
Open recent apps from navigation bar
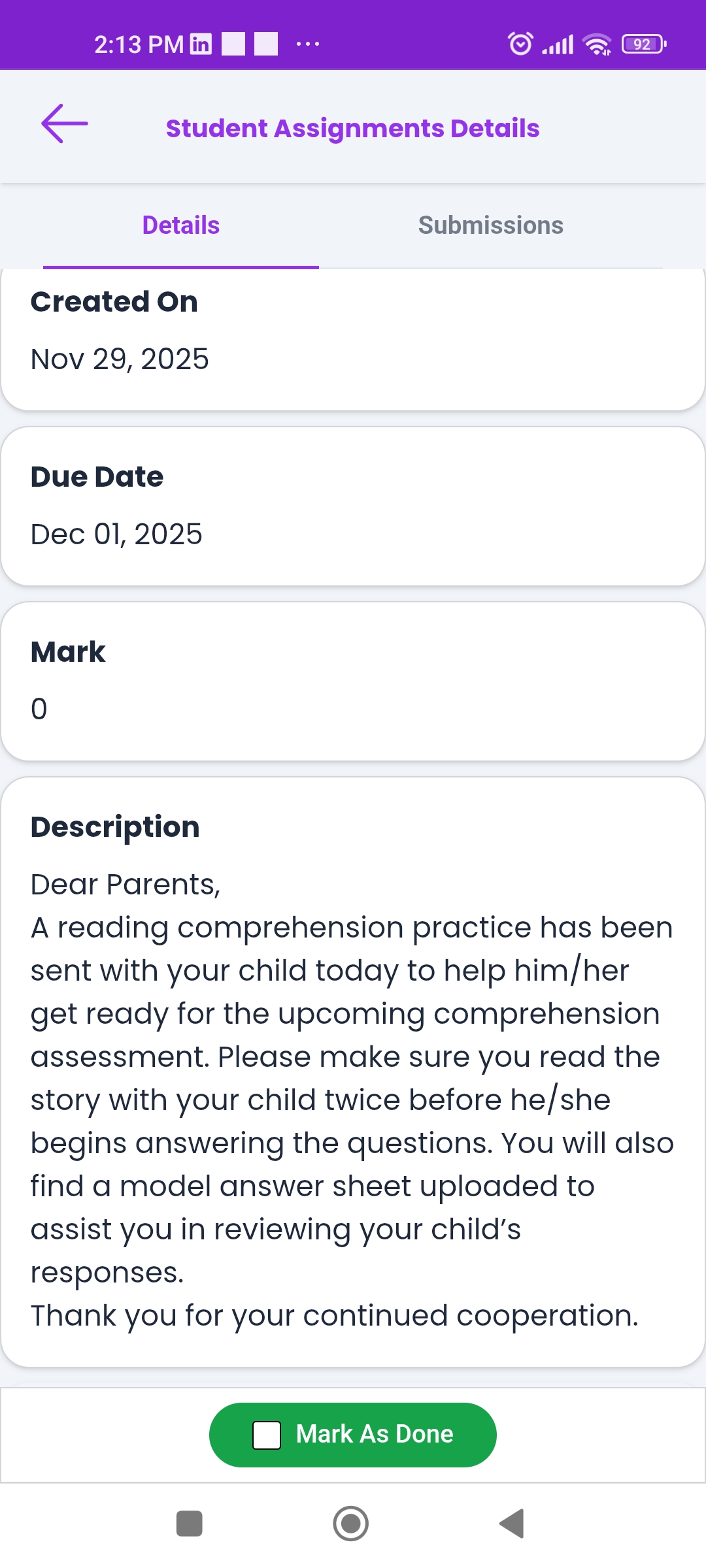click(190, 1524)
